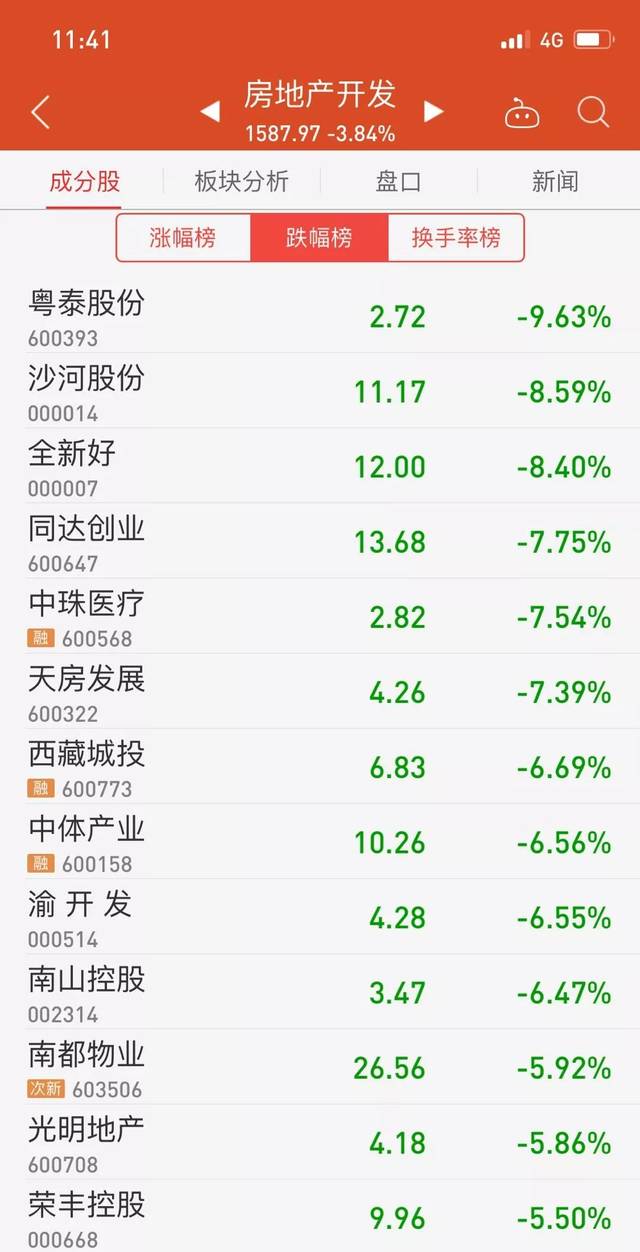The height and width of the screenshot is (1252, 640).
Task: Select the 涨幅榜 ranking
Action: pyautogui.click(x=183, y=238)
